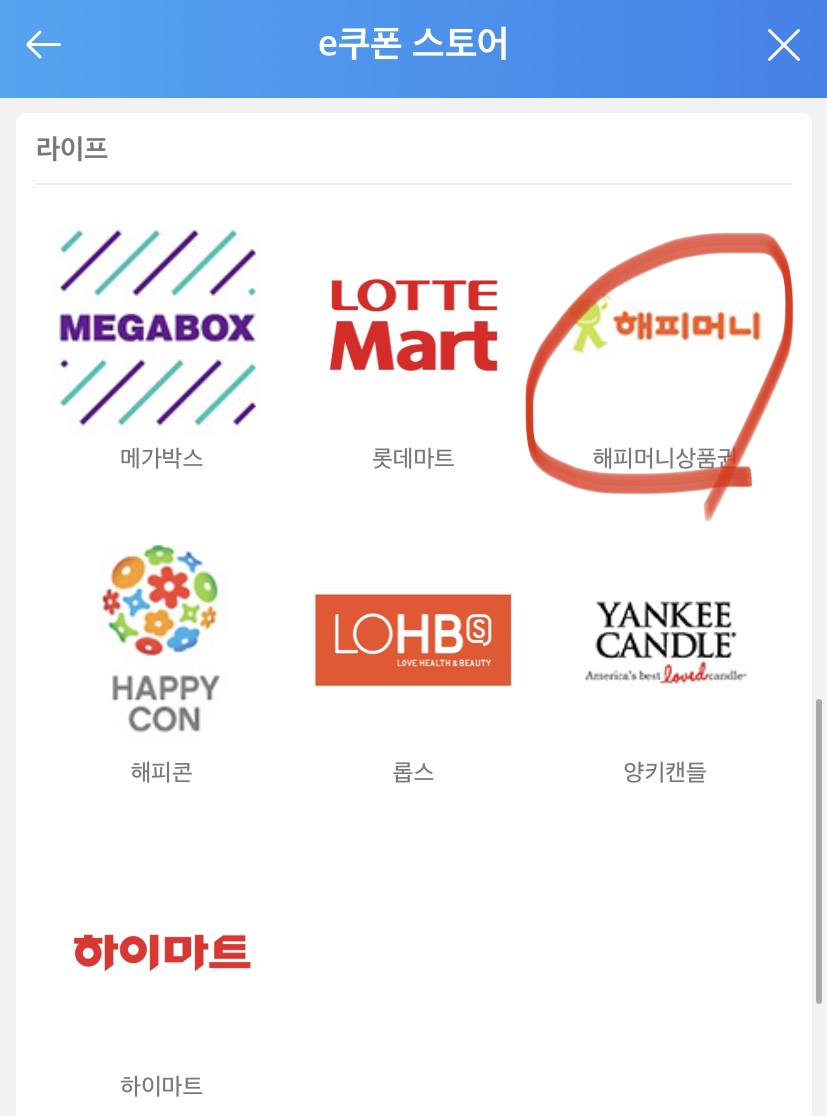Open the LOHBs health and beauty store
This screenshot has height=1116, width=827.
pyautogui.click(x=412, y=640)
